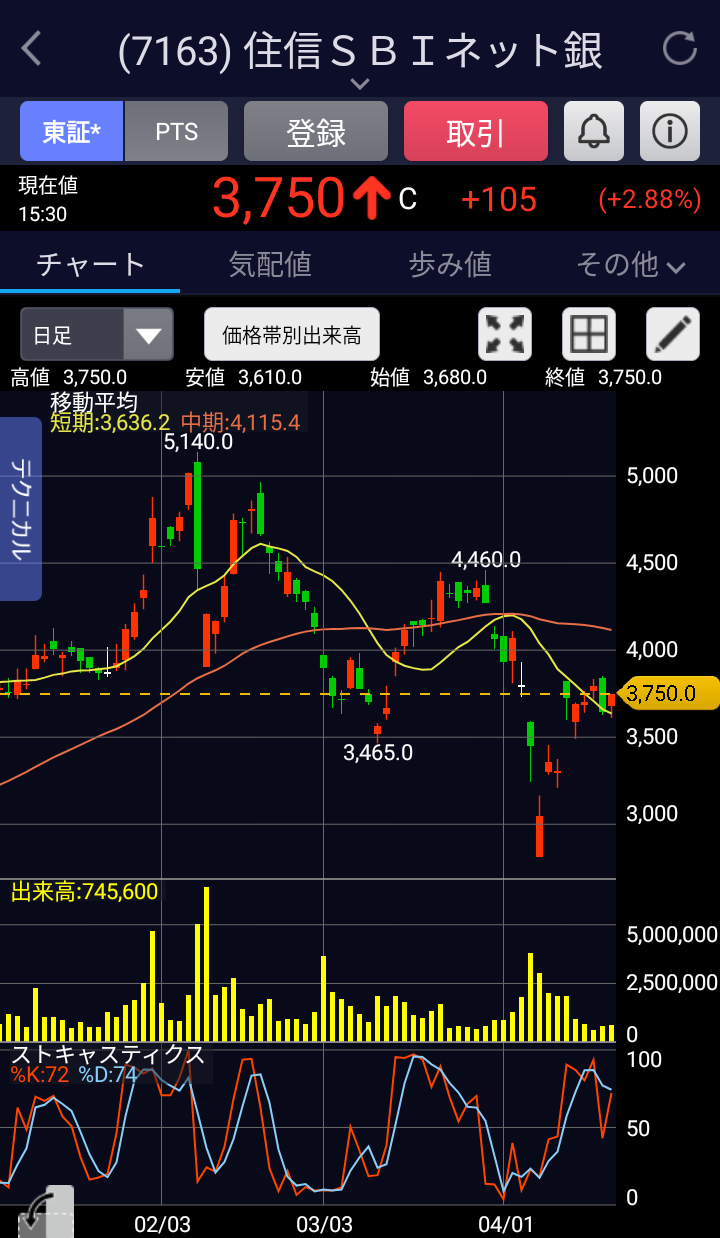Select the チャート tab

click(91, 264)
